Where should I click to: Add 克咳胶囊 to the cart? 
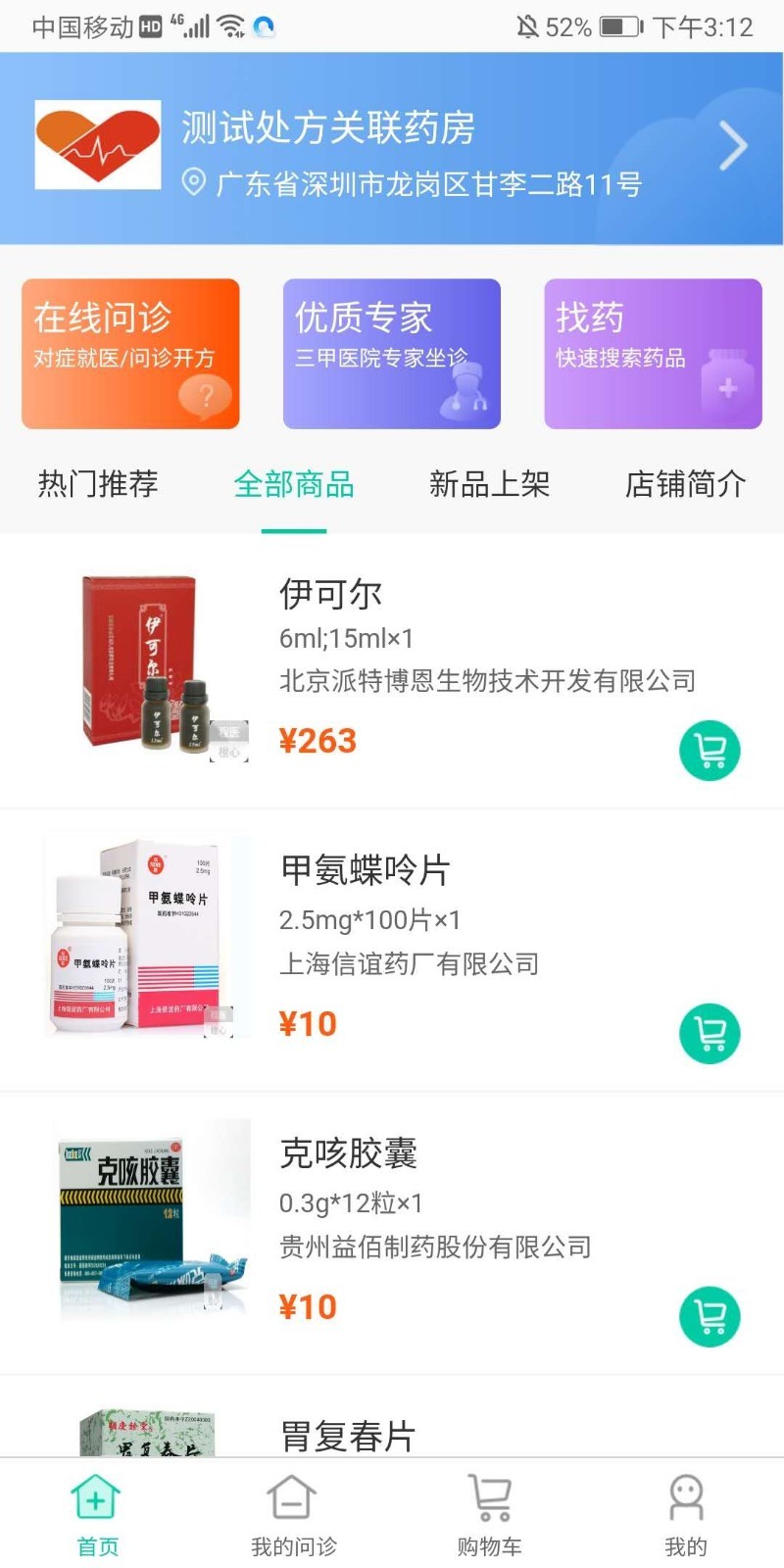click(x=710, y=1317)
